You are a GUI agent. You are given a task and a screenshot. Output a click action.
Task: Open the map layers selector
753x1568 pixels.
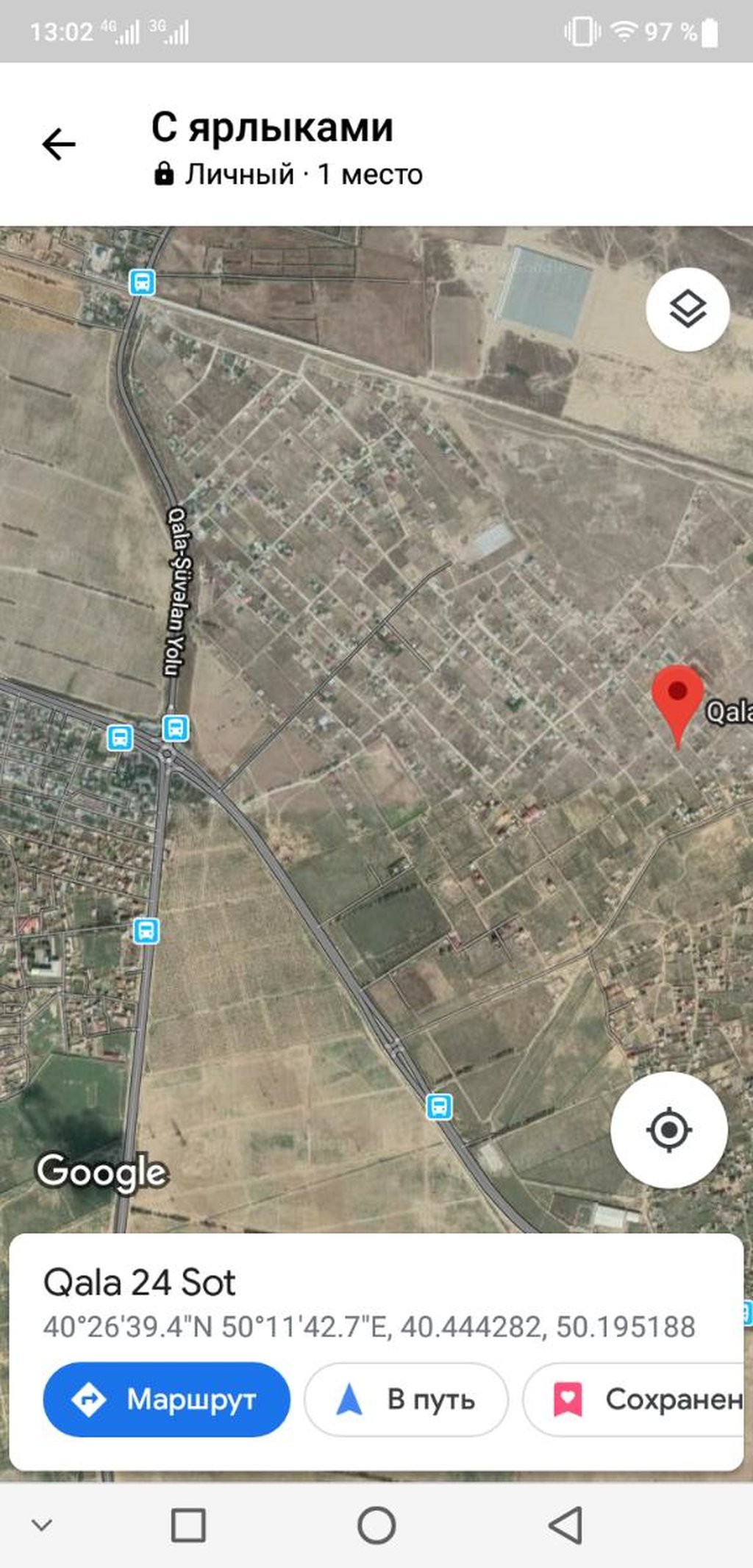688,309
